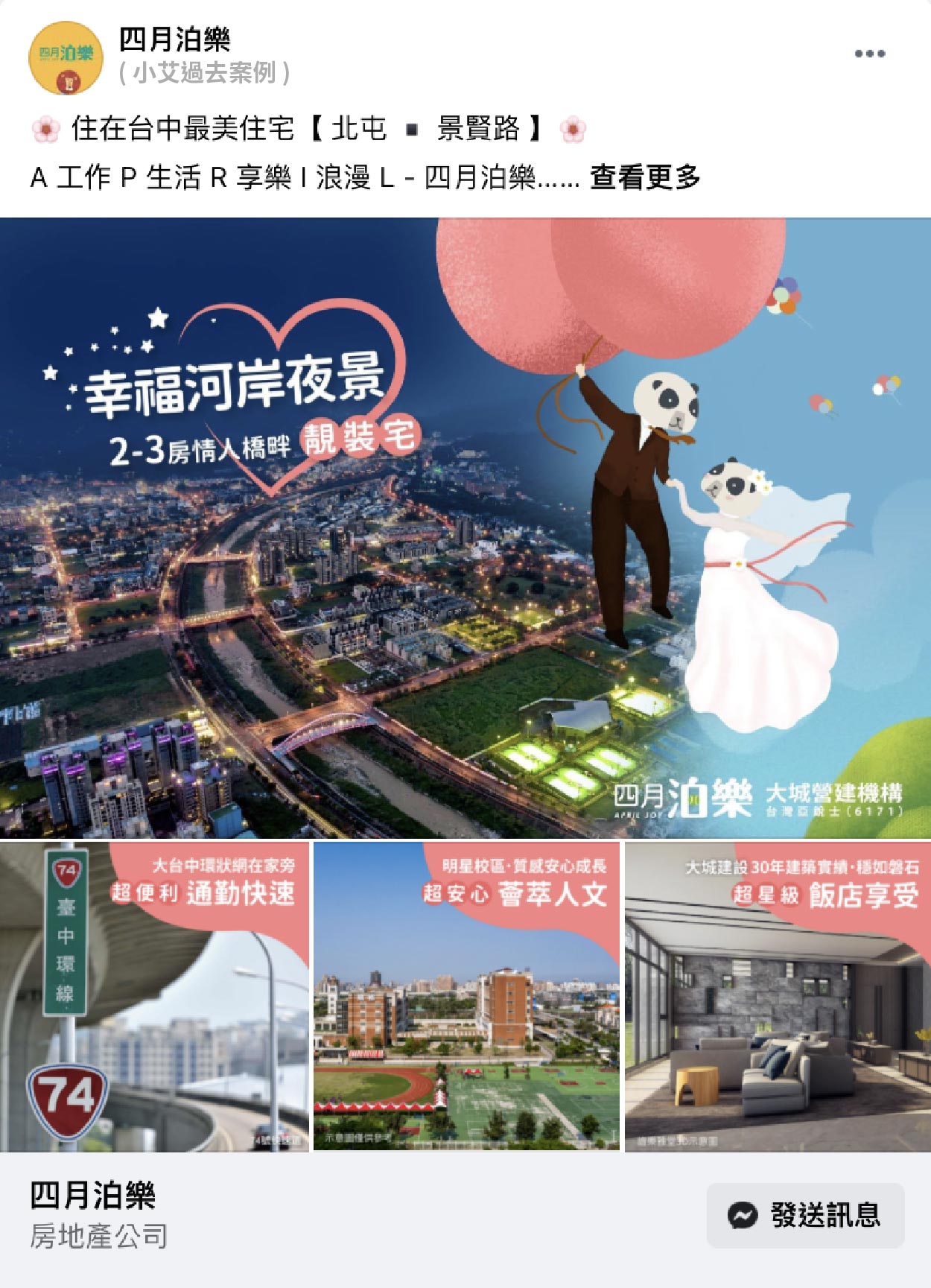
Task: Expand post text via 查看更多
Action: point(645,177)
